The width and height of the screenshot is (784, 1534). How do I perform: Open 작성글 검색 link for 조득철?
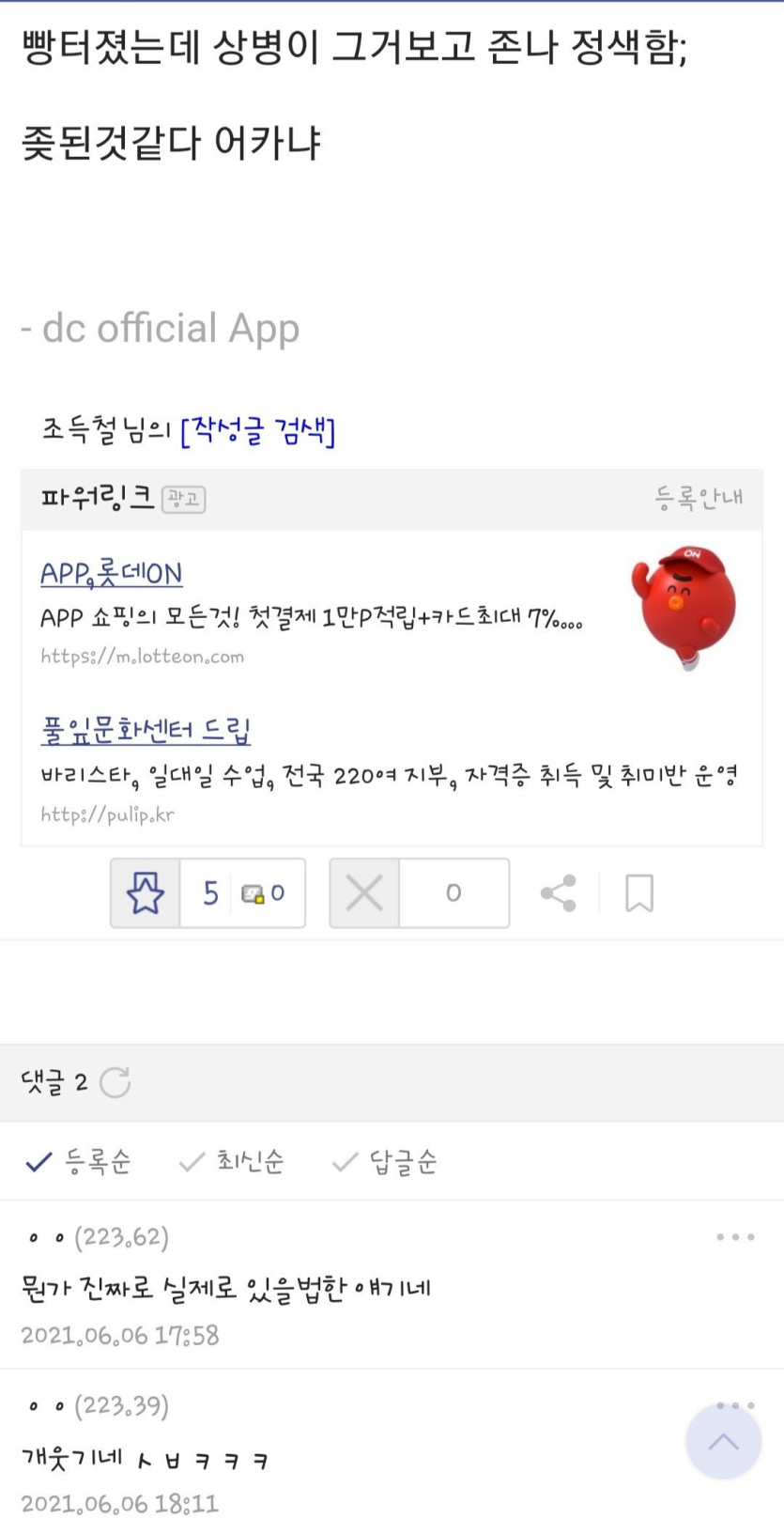[x=257, y=431]
